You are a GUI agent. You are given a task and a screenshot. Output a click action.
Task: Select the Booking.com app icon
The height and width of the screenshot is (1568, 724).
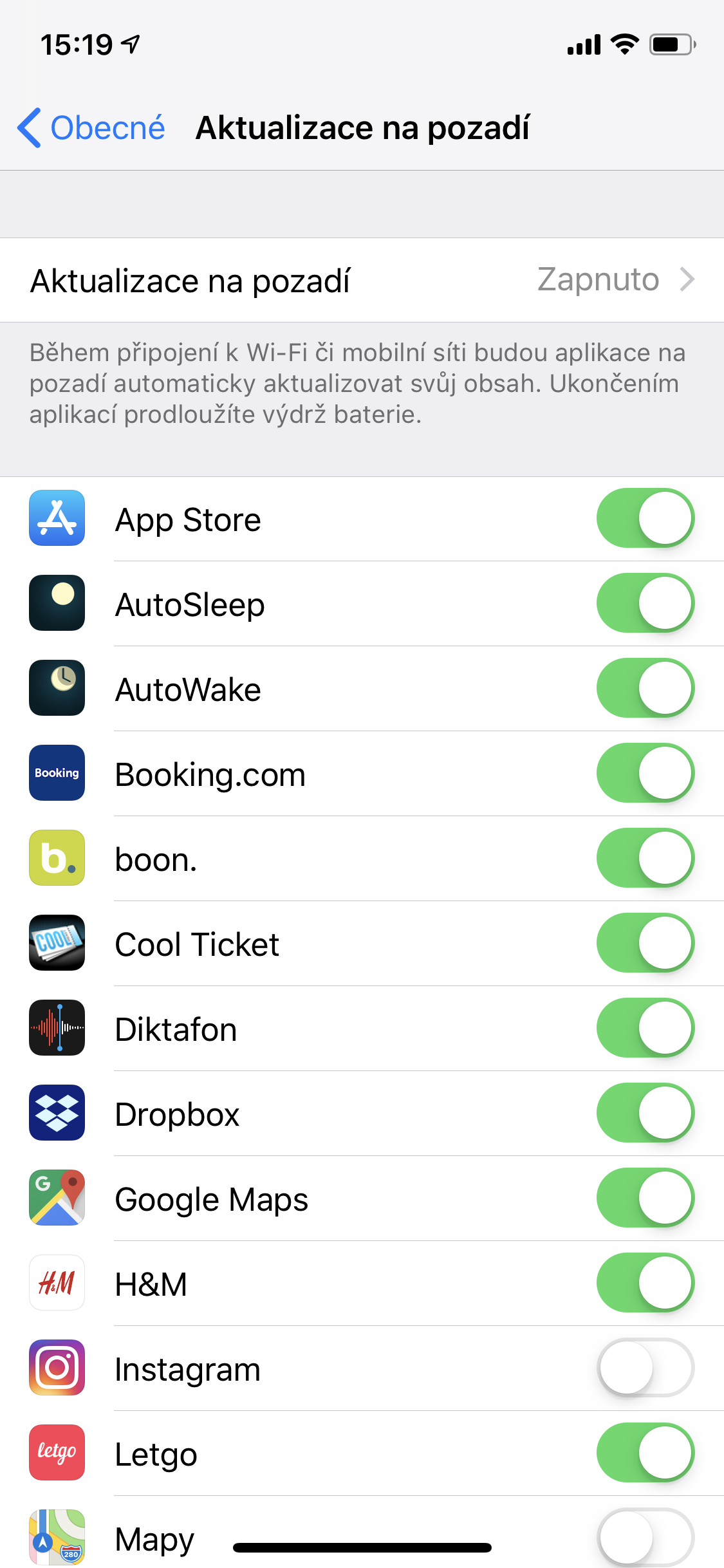pos(57,773)
